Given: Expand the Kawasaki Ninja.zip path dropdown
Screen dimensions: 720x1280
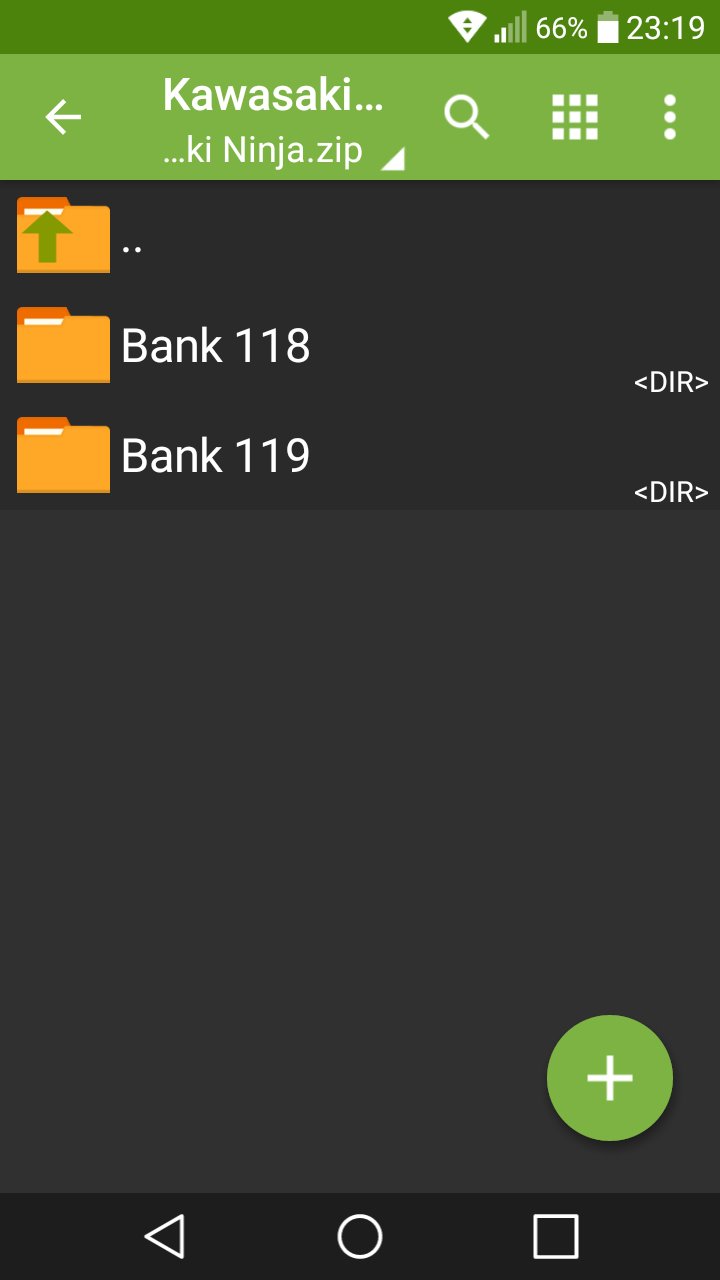Looking at the screenshot, I should [283, 117].
